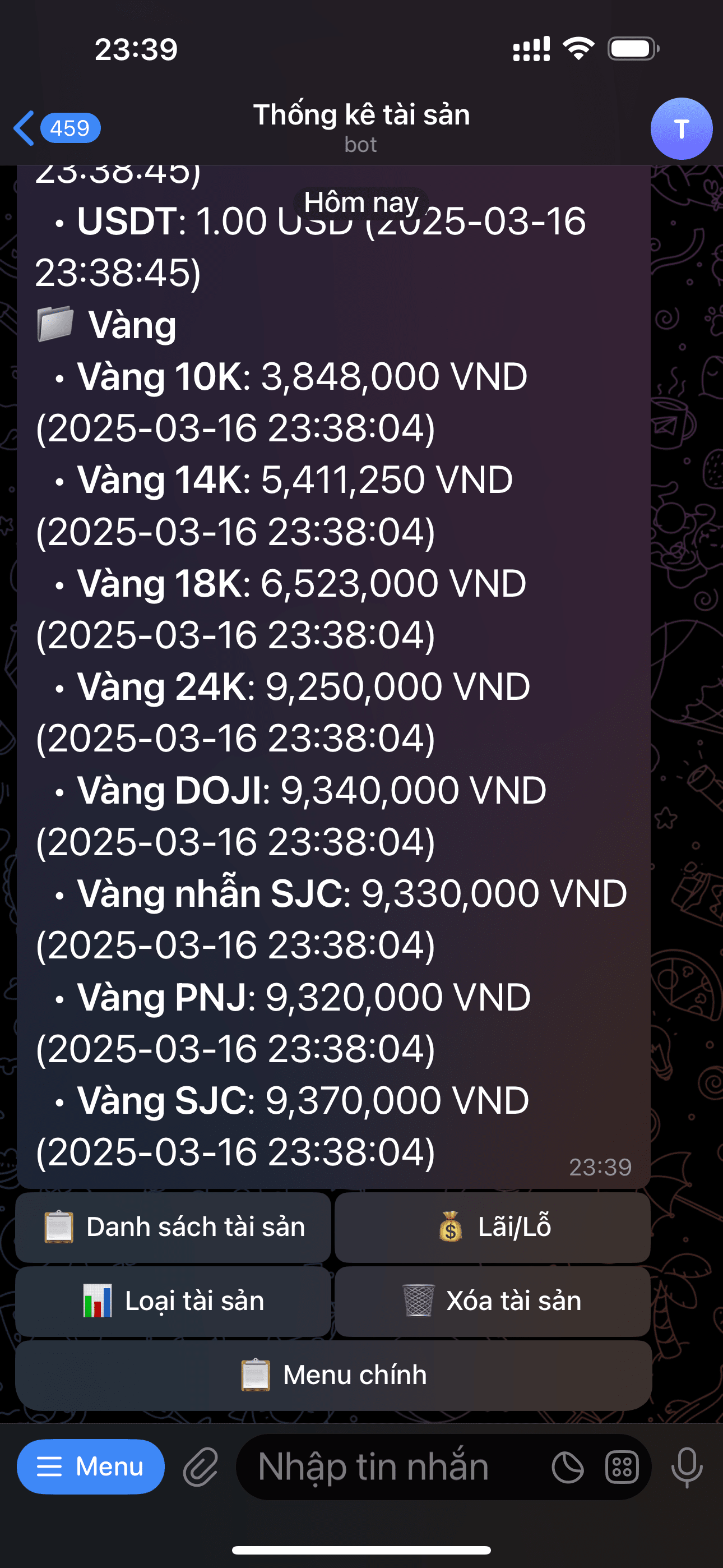Open the blue bot Menu button
Screen dimensions: 723x1568
[91, 1466]
